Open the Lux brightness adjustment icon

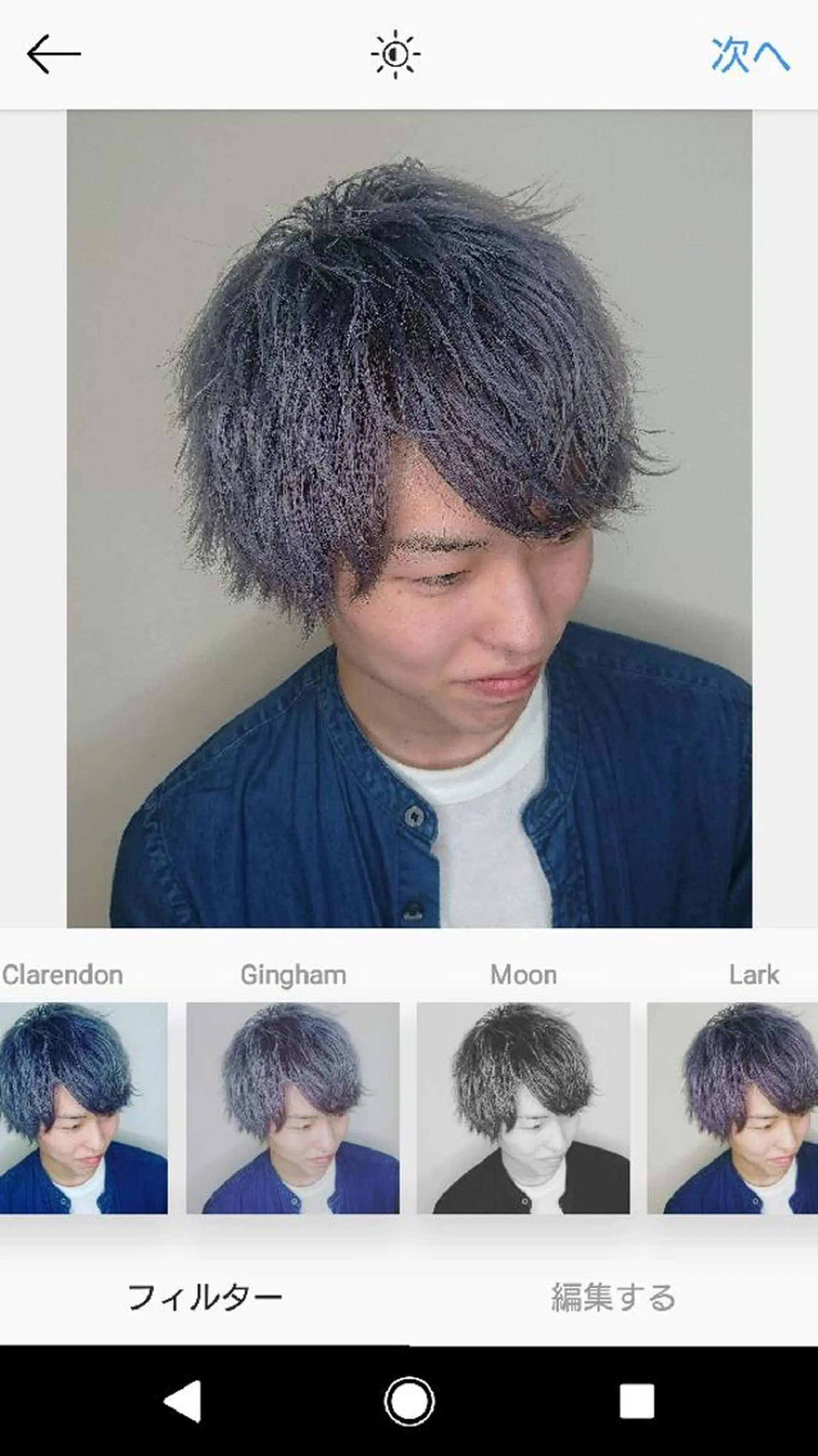point(396,54)
